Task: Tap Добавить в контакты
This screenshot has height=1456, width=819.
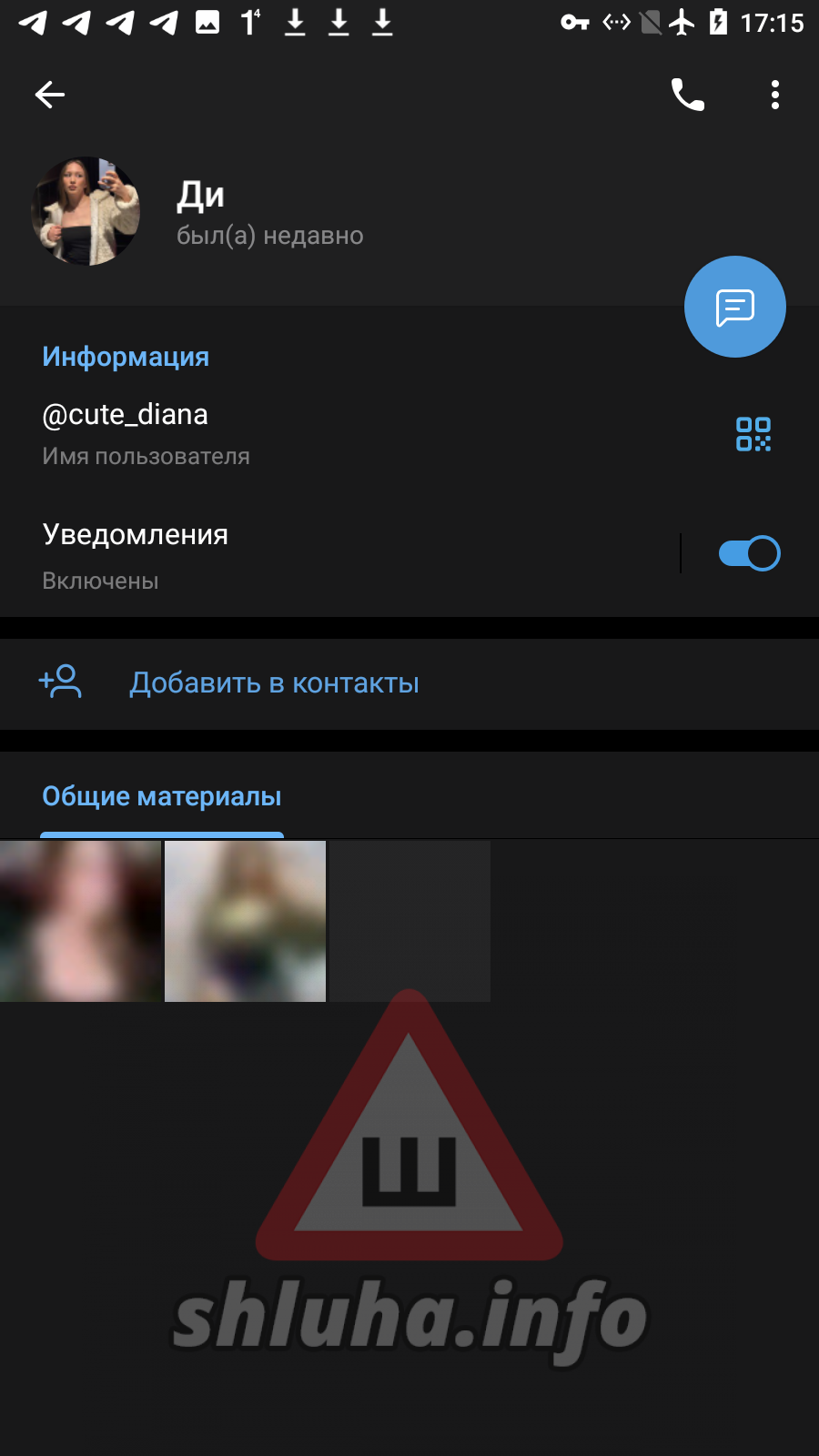Action: (274, 683)
